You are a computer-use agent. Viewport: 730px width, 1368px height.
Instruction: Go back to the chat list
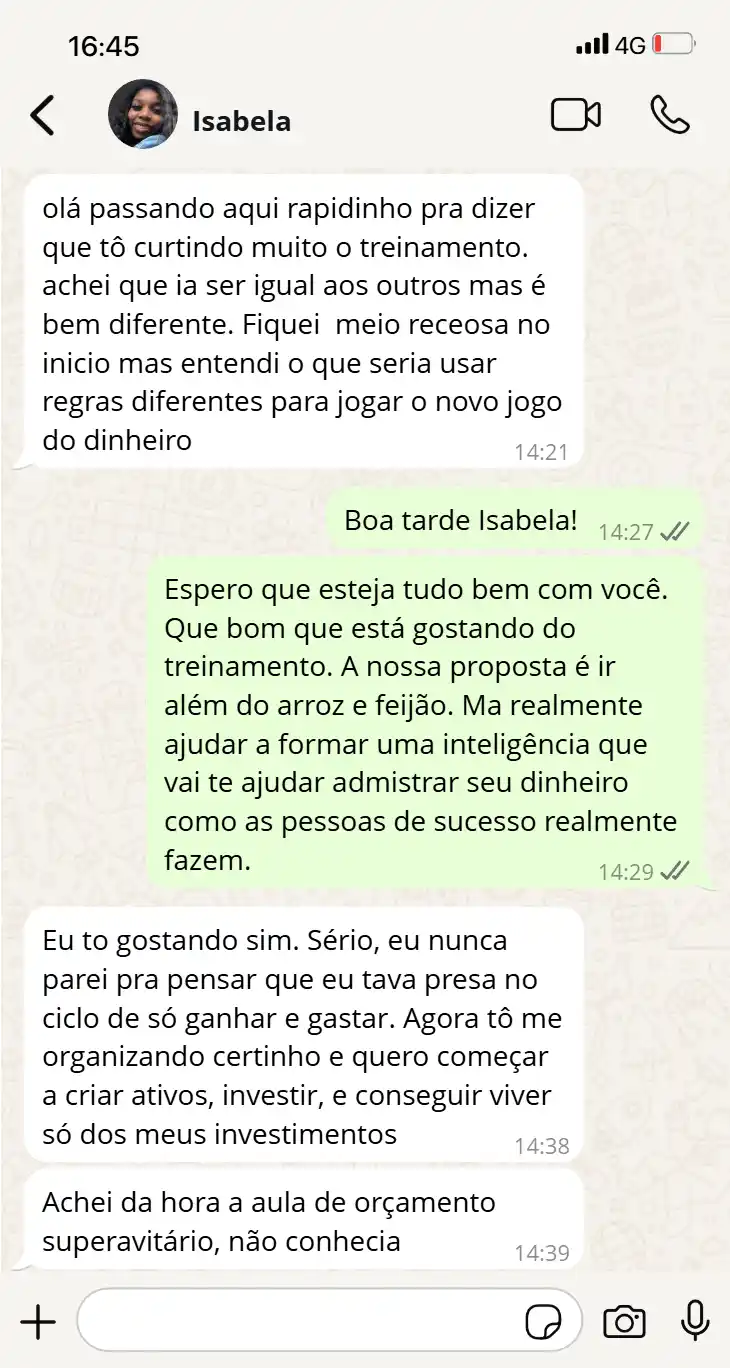pyautogui.click(x=43, y=115)
